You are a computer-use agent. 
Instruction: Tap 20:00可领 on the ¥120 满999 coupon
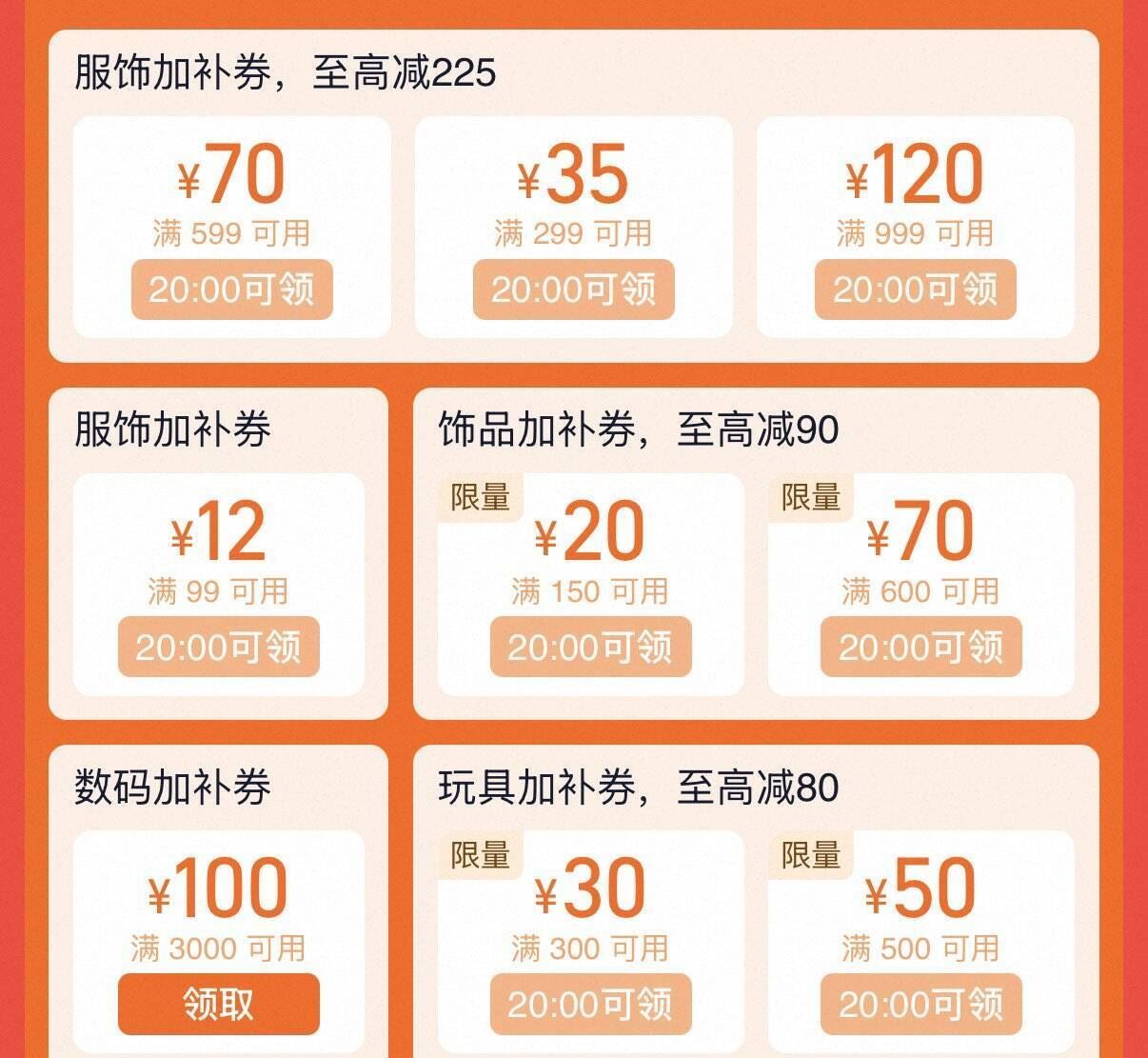[x=915, y=289]
